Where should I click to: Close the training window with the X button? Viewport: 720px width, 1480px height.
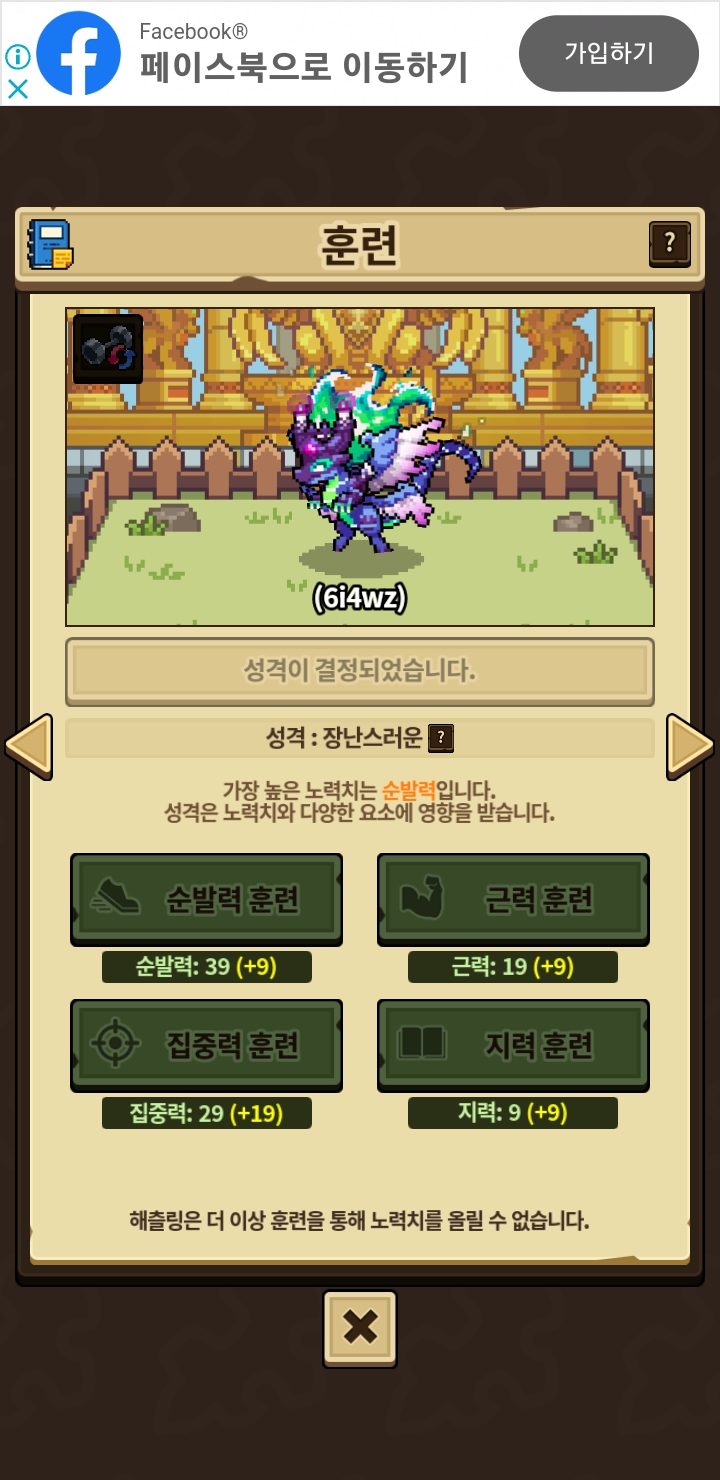[x=360, y=1328]
